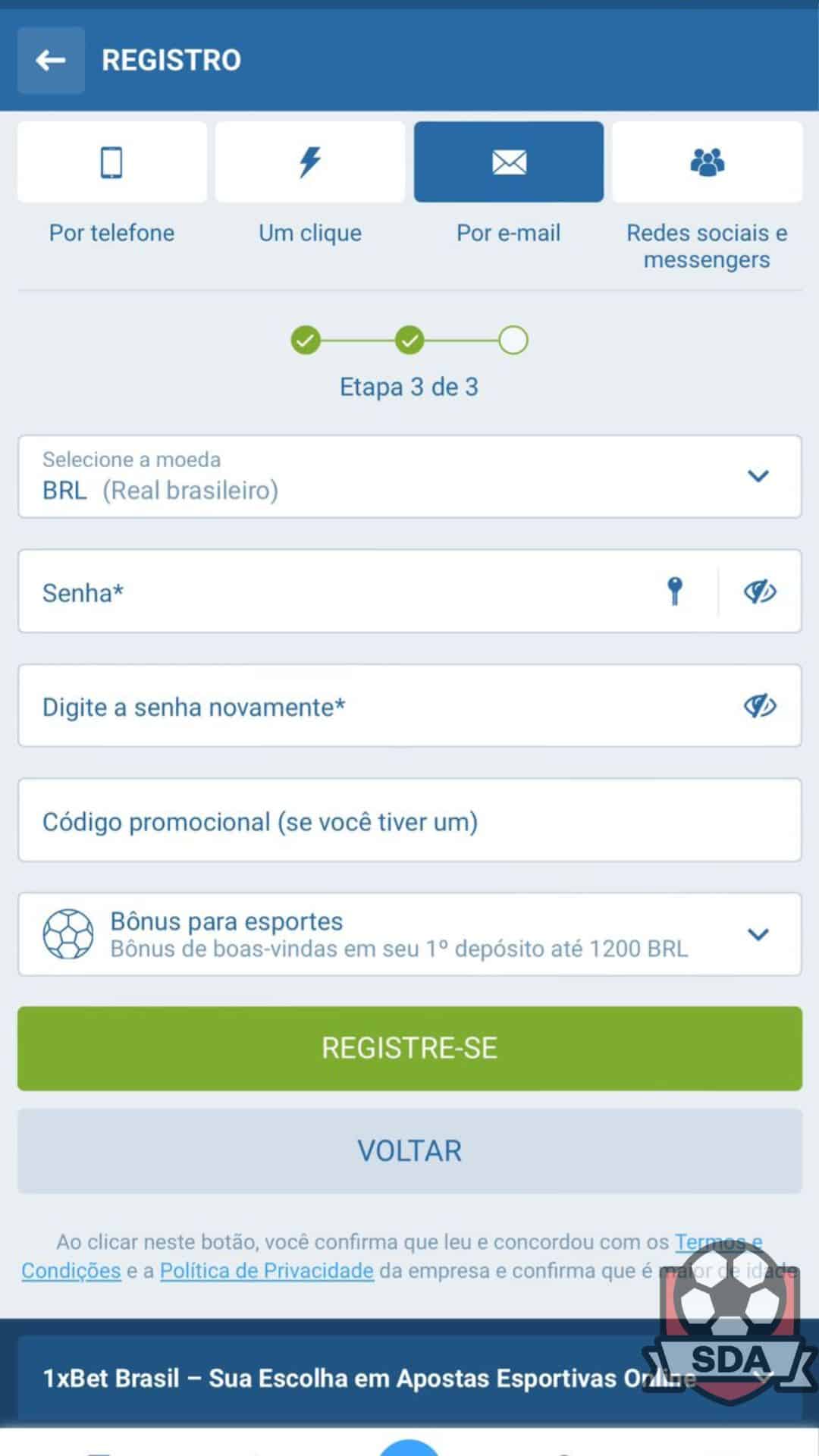Reveal the repeated password text

(759, 706)
